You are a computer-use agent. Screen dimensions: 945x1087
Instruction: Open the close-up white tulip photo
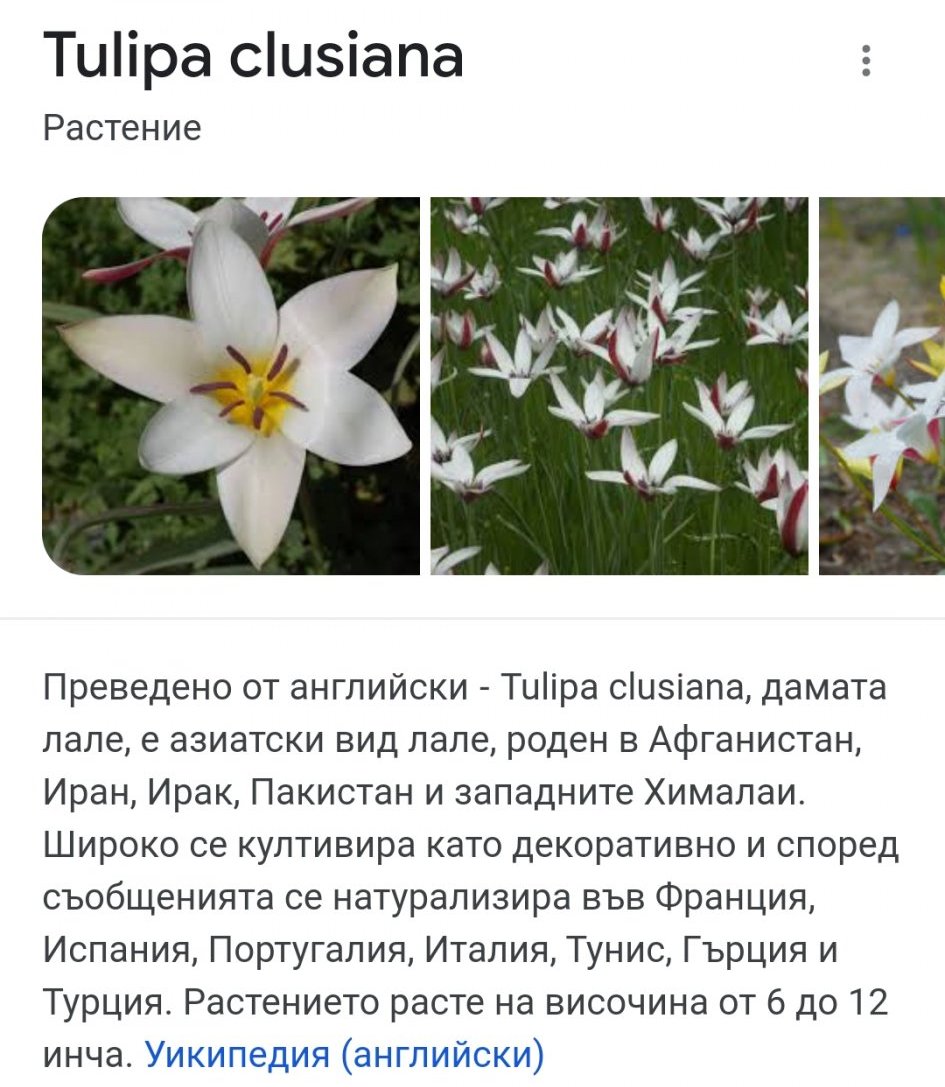pos(231,386)
